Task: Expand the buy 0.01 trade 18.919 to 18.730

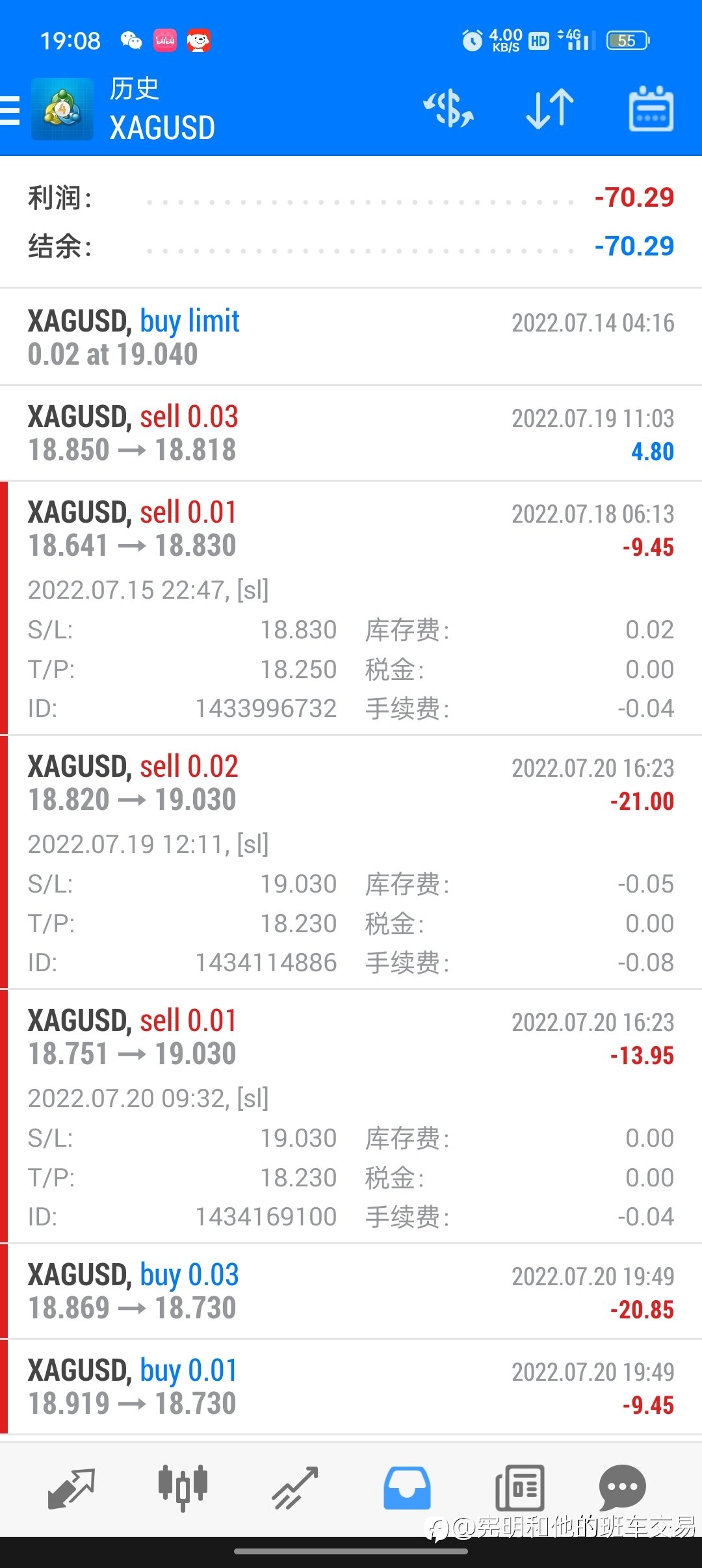Action: (351, 1387)
